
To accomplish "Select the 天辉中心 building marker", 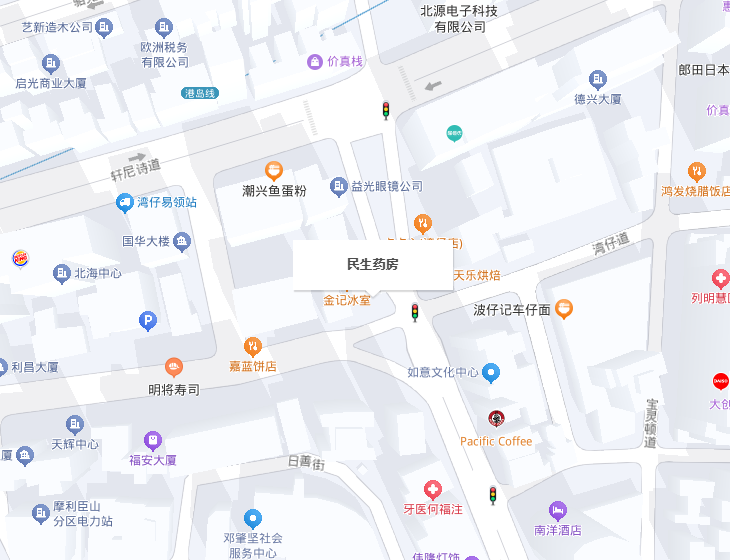I will point(74,424).
